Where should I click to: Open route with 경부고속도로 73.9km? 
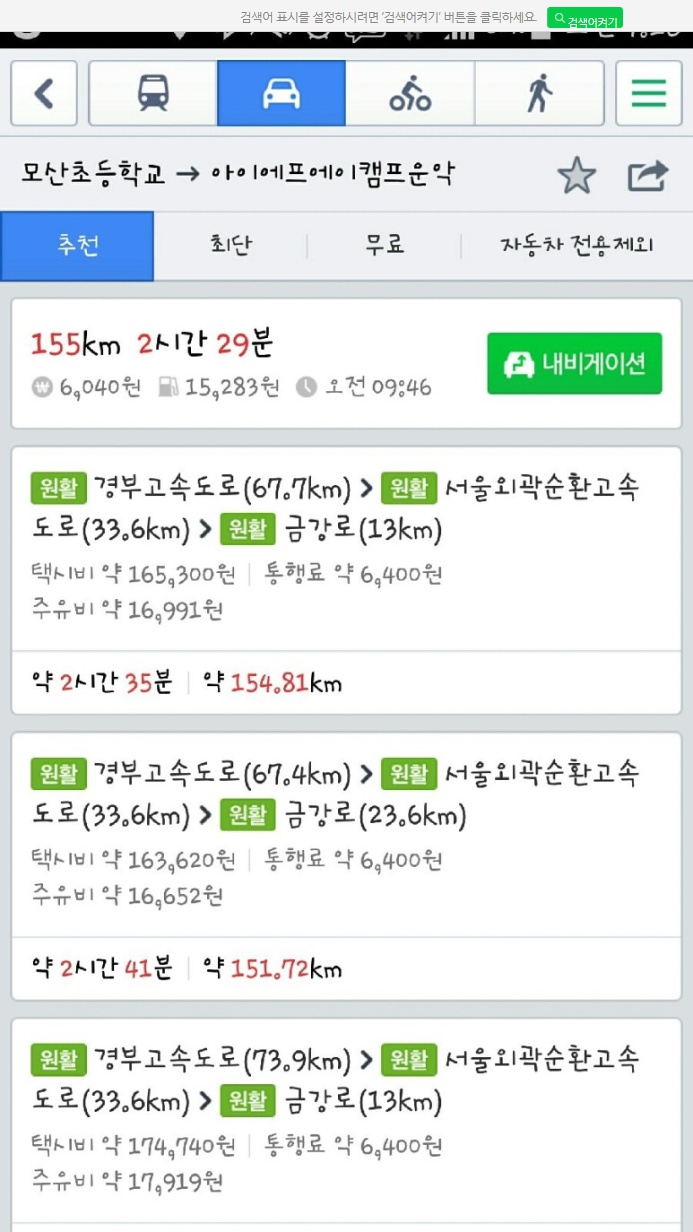pos(346,1120)
